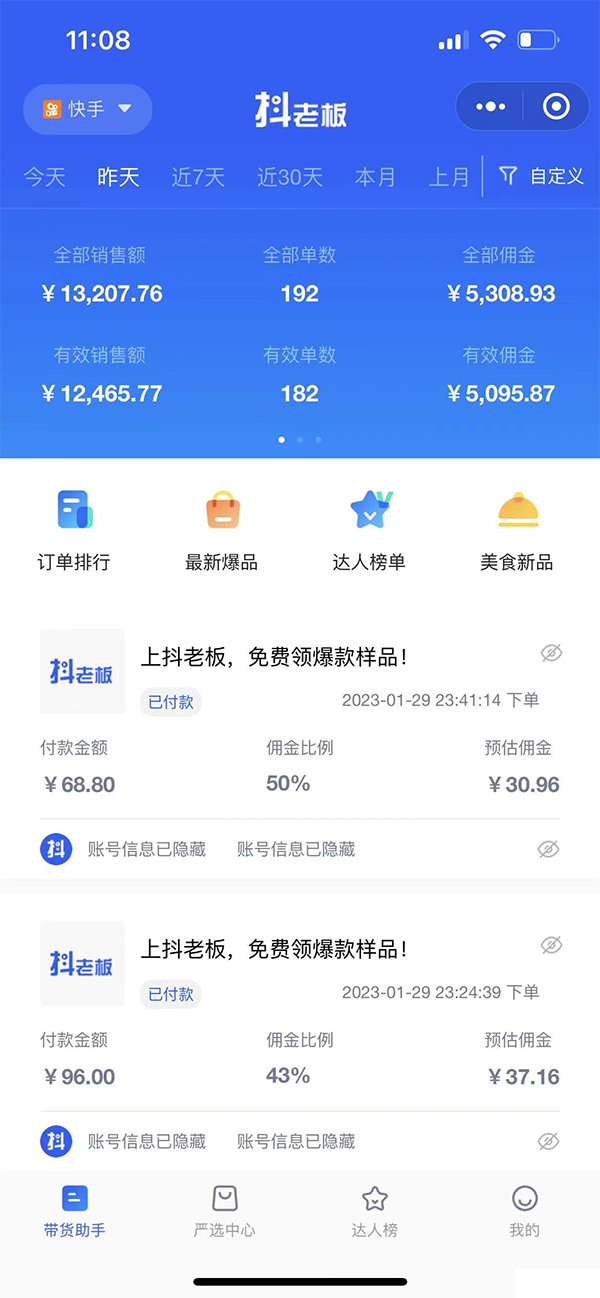Open the 我的 profile tab
Viewport: 600px width, 1298px height.
point(524,1211)
